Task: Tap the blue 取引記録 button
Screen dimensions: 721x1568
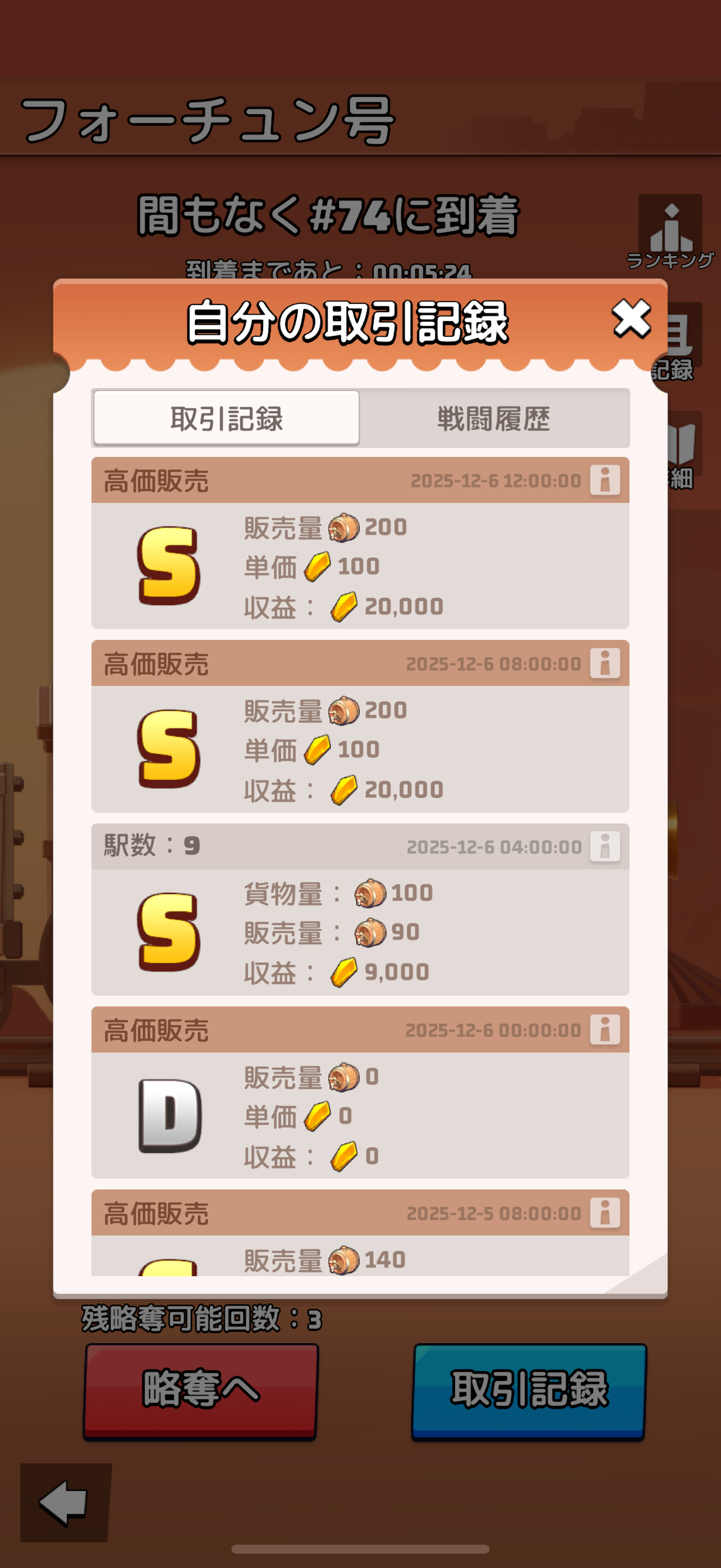Action: point(528,1390)
